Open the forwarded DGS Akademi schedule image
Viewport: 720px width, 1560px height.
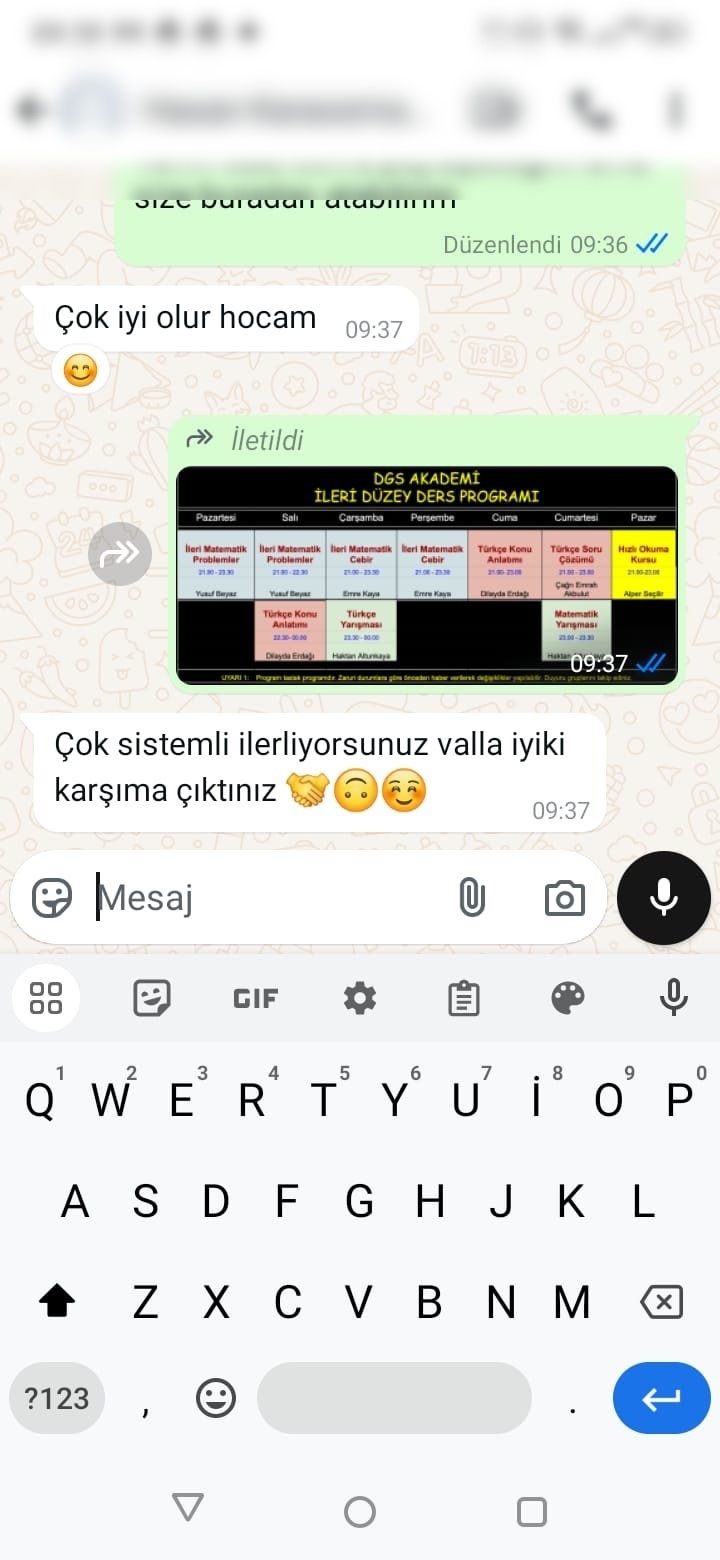pos(427,575)
